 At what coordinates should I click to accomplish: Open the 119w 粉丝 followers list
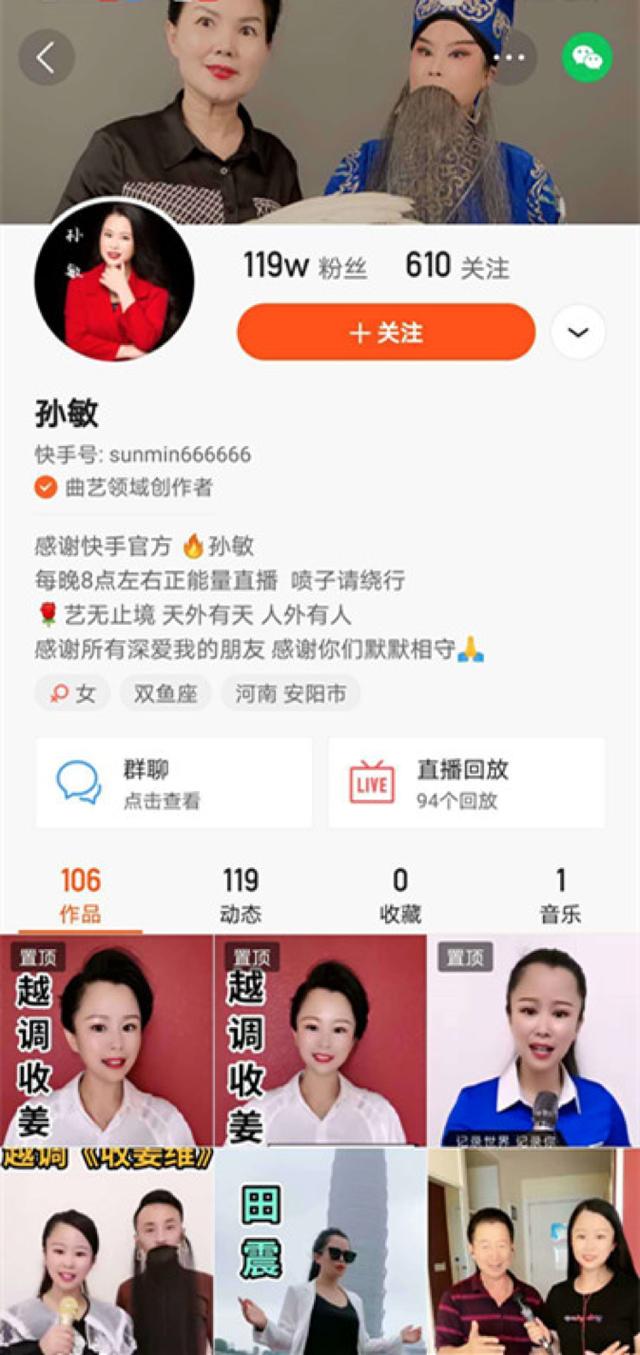305,267
